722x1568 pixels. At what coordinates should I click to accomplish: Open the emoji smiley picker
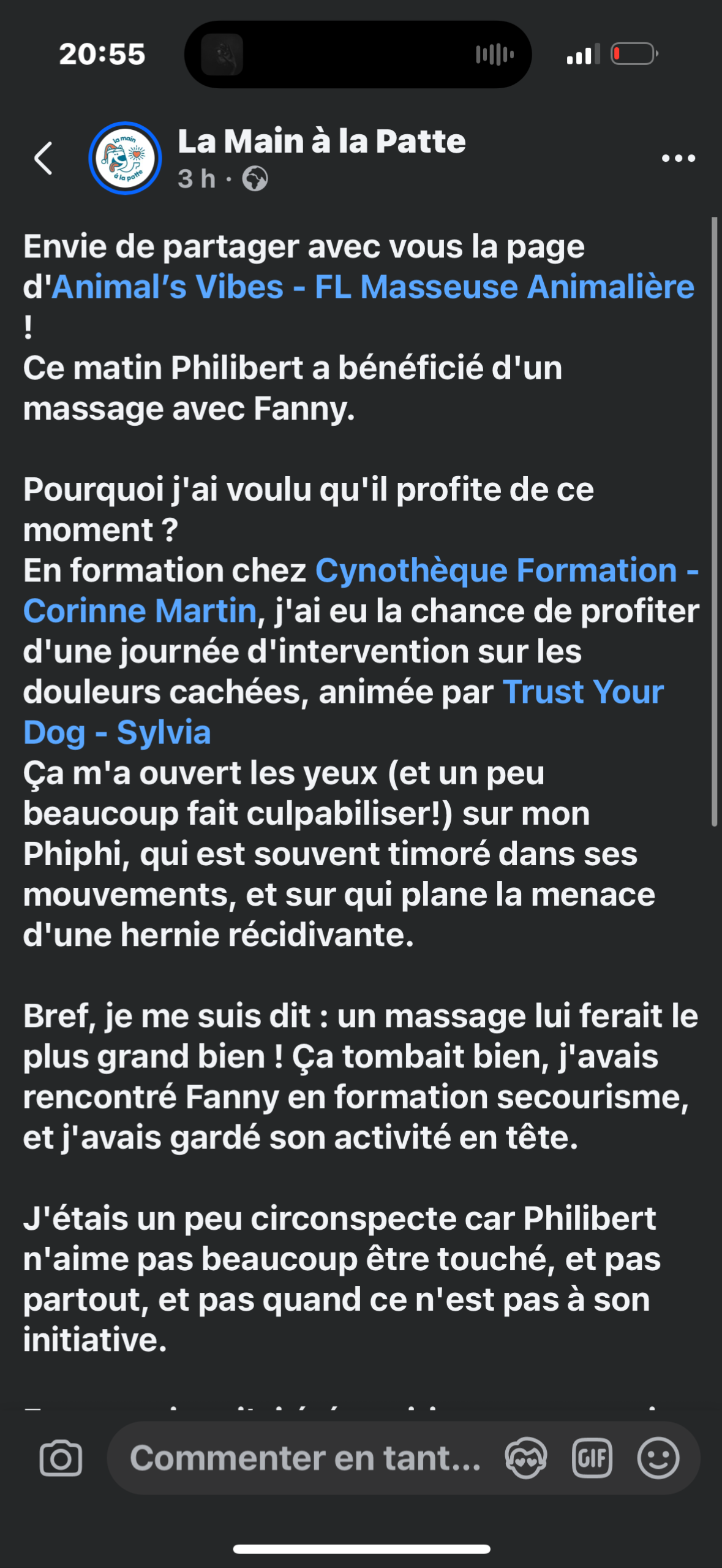pos(658,1458)
